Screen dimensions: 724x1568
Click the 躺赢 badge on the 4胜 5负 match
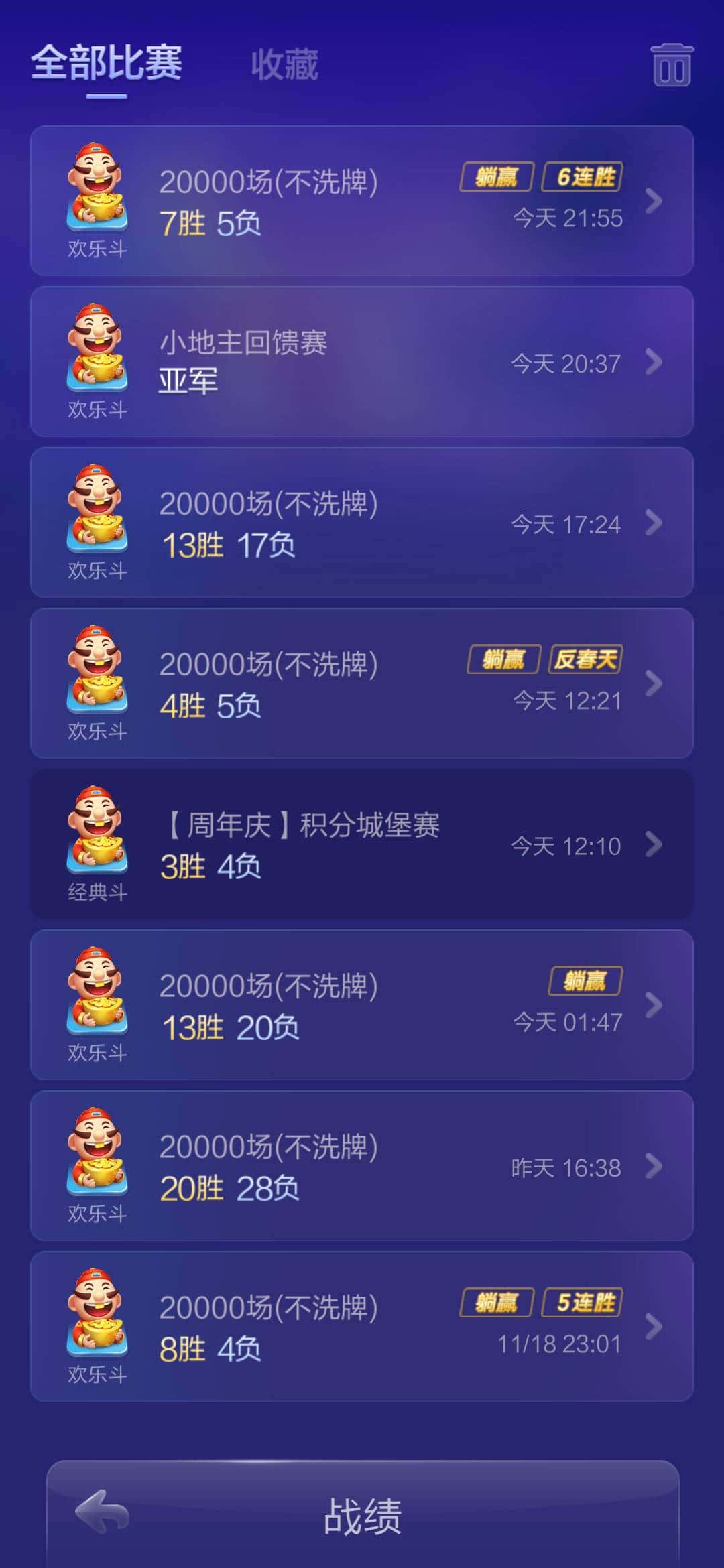[503, 660]
